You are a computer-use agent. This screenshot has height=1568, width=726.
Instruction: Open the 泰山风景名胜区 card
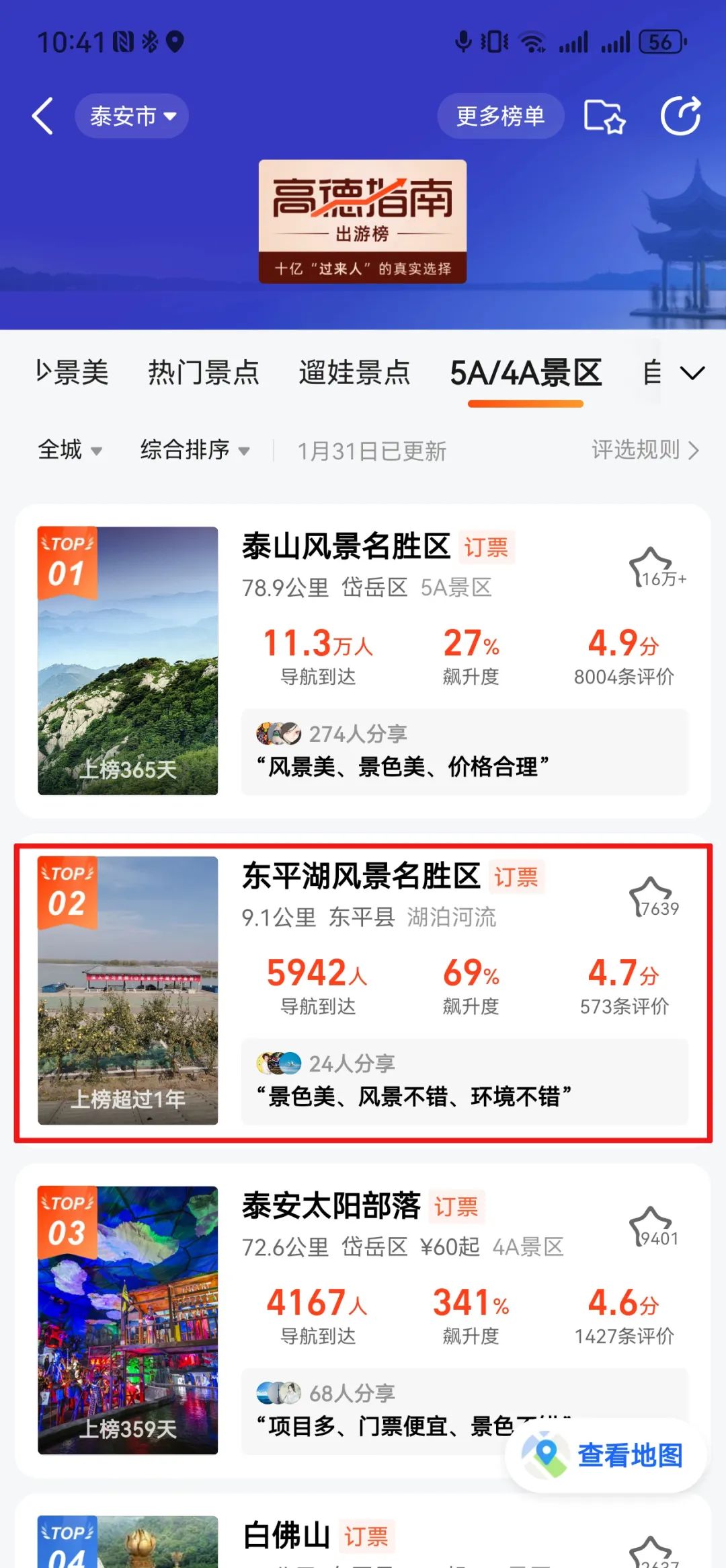coord(346,546)
